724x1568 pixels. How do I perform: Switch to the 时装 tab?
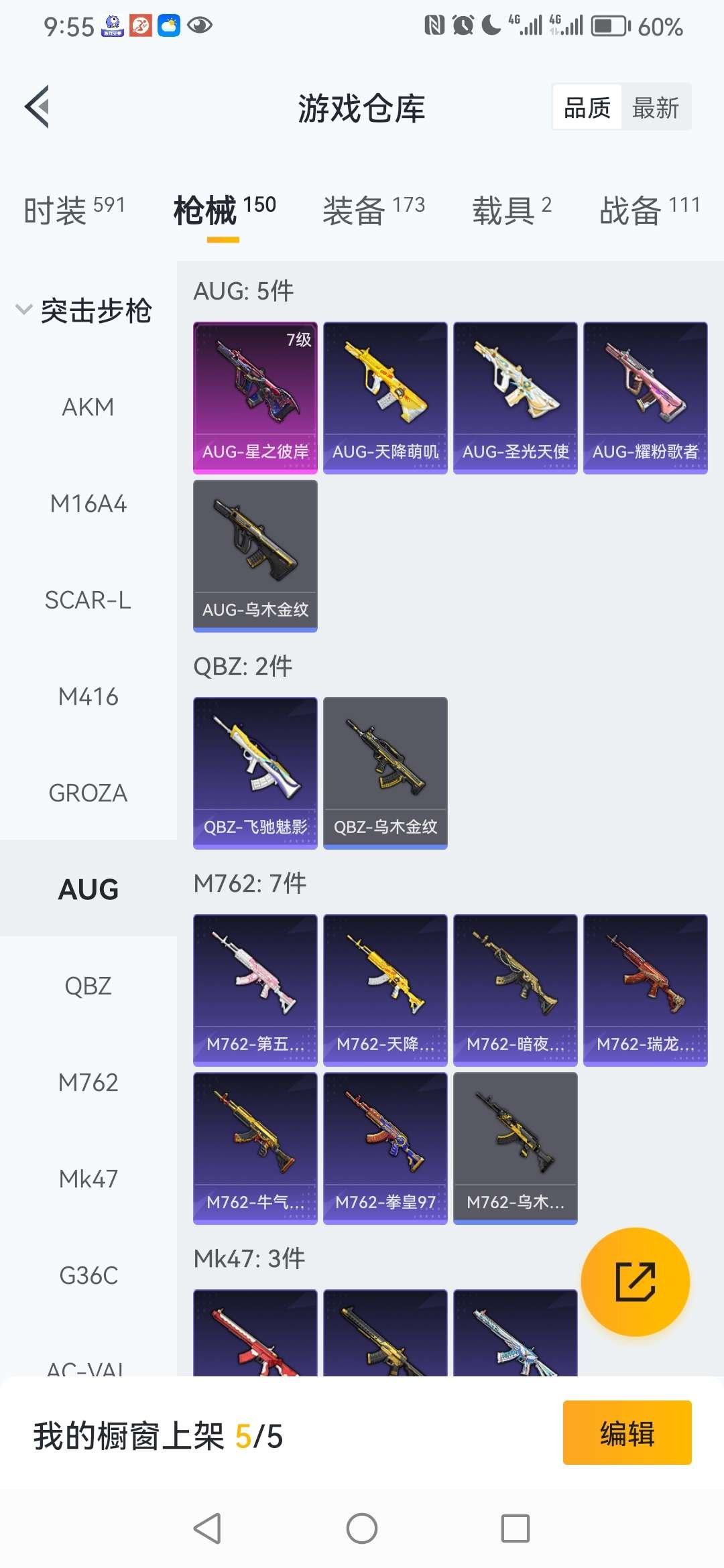click(x=74, y=210)
